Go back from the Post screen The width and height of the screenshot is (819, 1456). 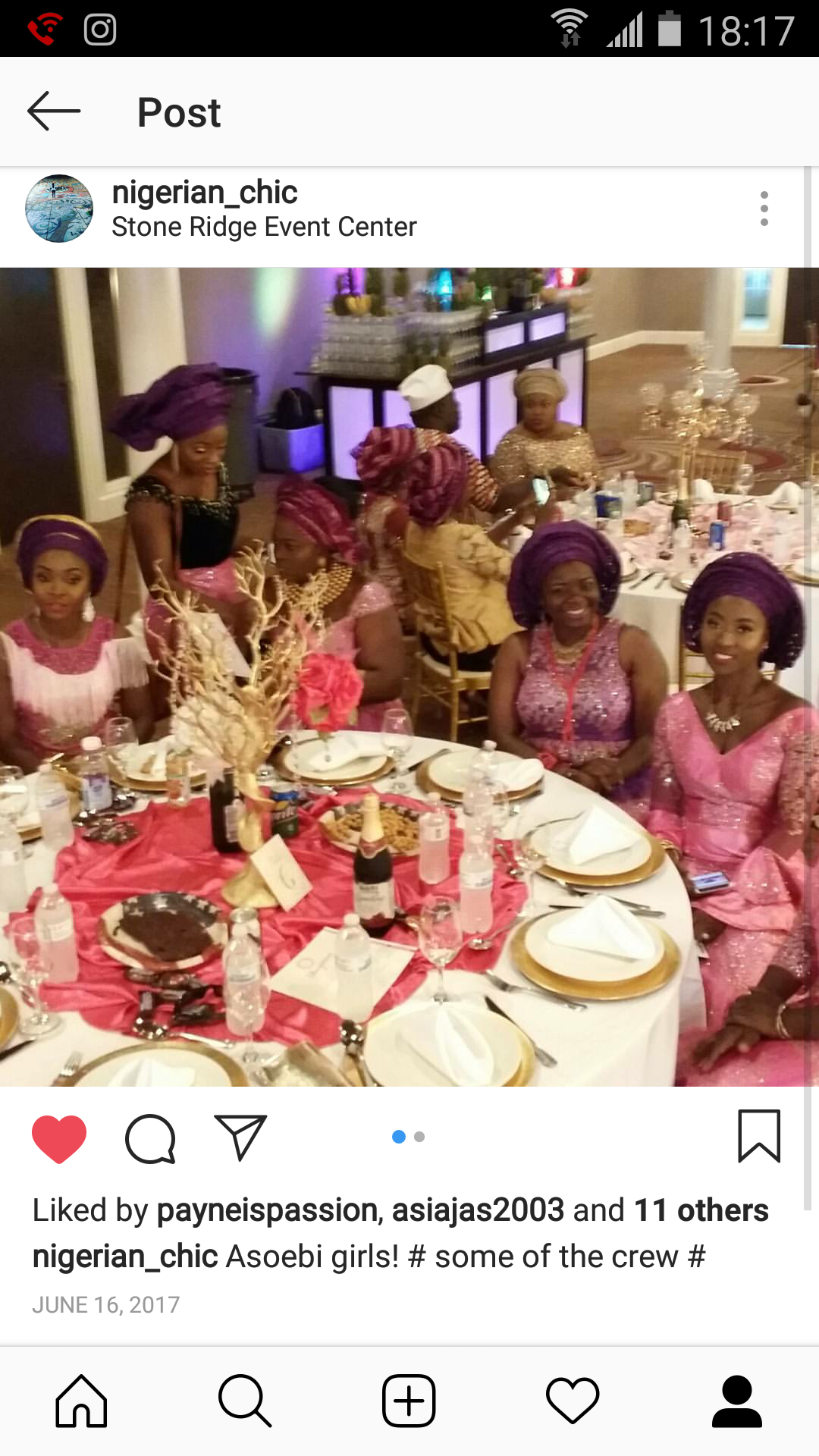54,111
